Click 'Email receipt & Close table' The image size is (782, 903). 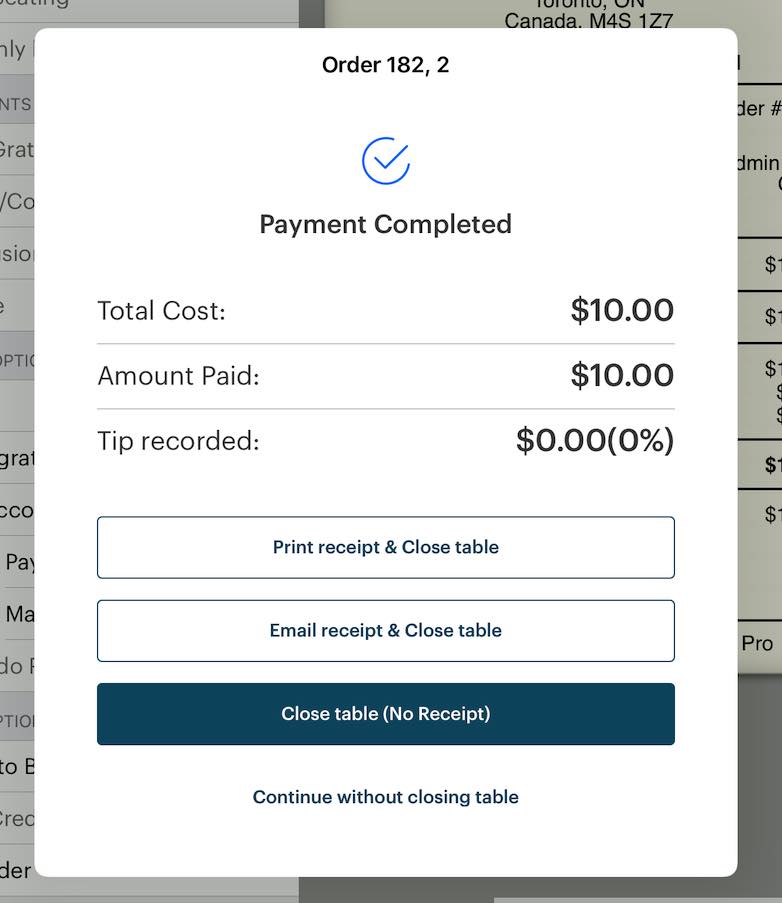(385, 630)
